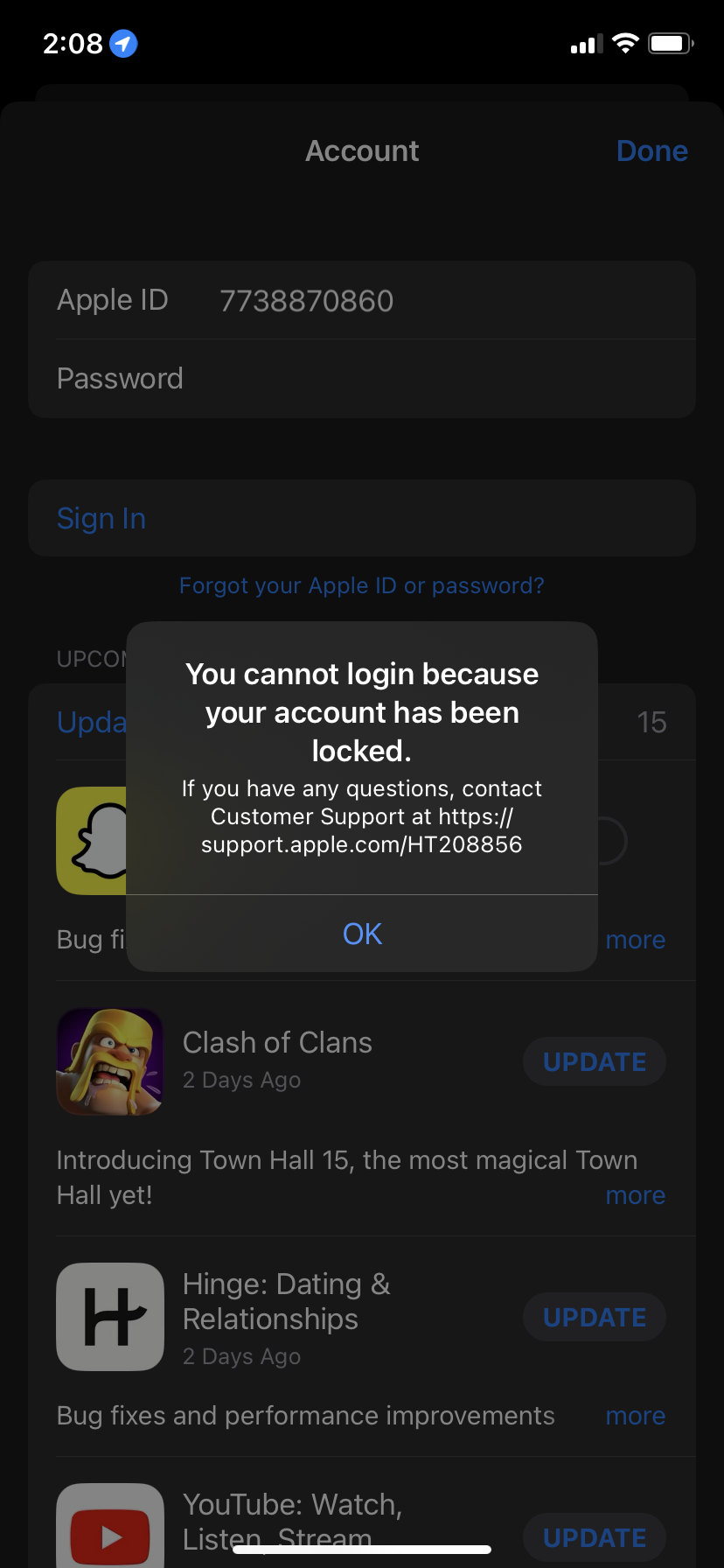Update YouTube app
The height and width of the screenshot is (1568, 724).
click(x=595, y=1537)
